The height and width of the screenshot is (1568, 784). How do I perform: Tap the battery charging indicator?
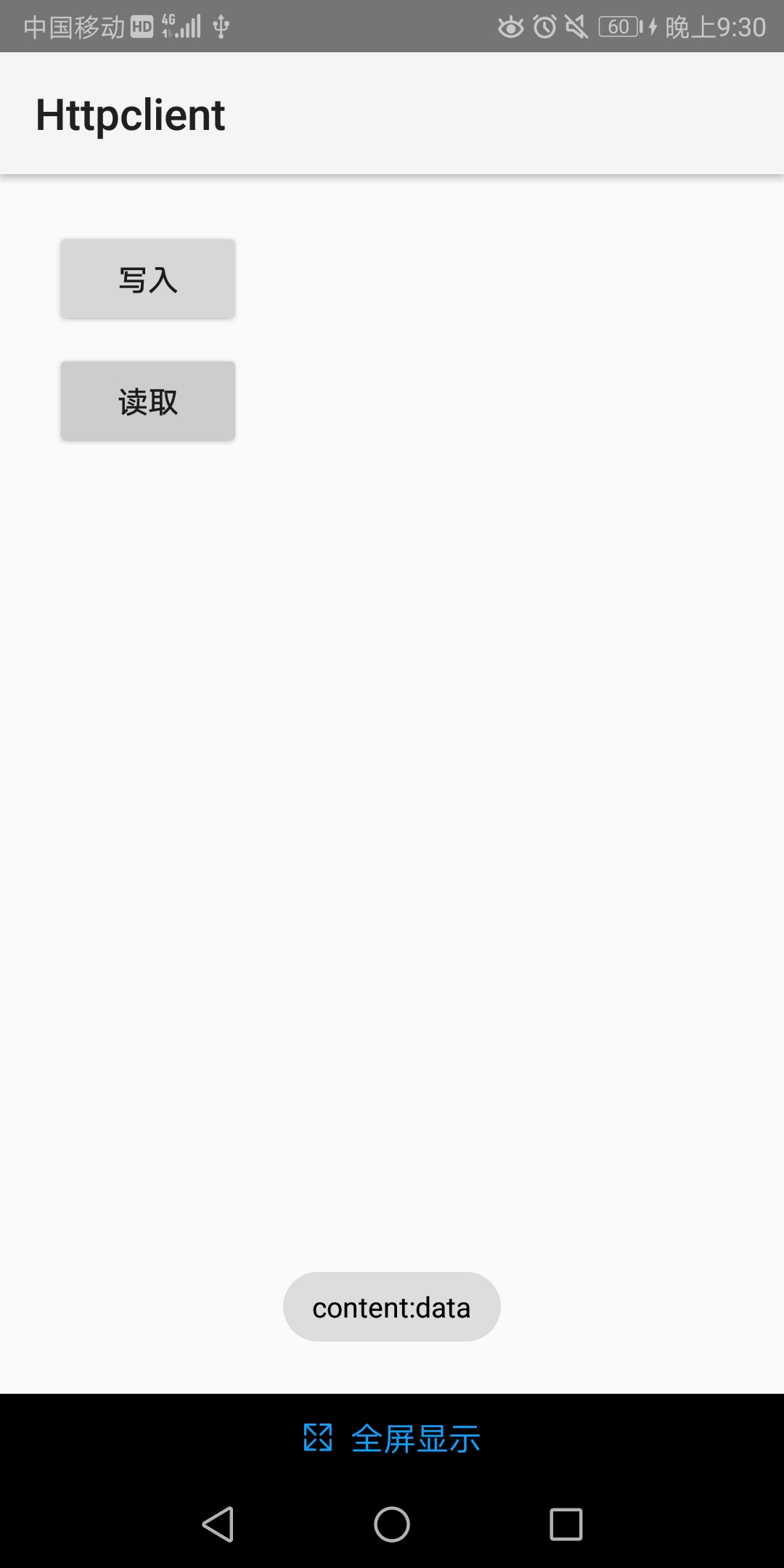click(621, 25)
